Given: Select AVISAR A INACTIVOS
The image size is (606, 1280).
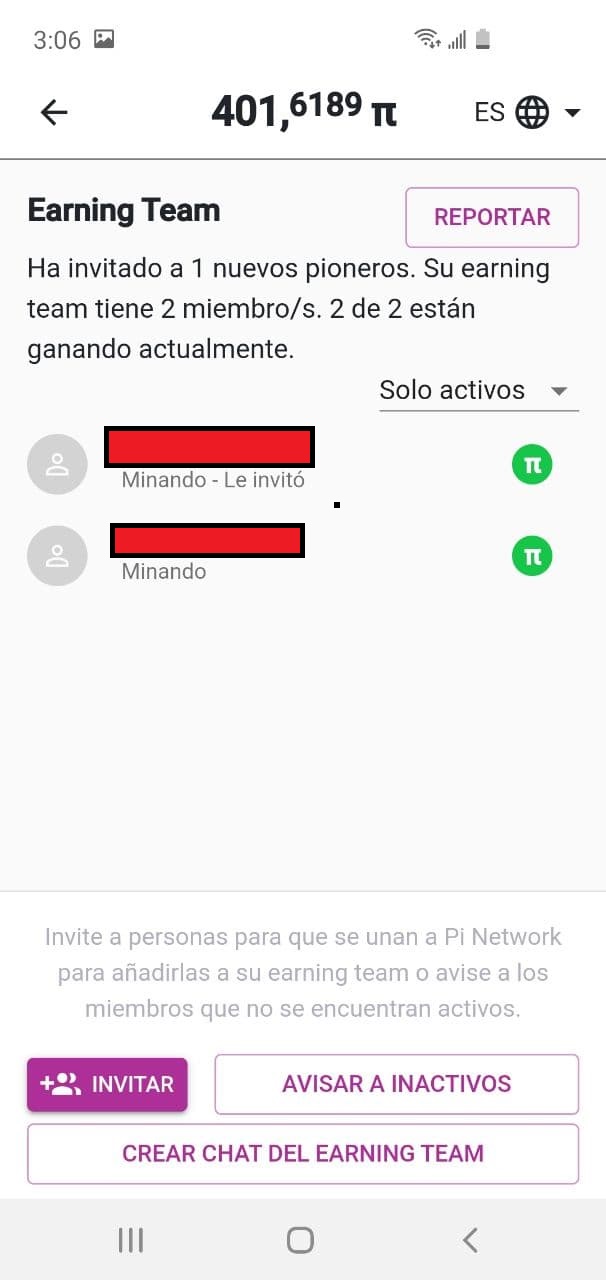Looking at the screenshot, I should (396, 1084).
